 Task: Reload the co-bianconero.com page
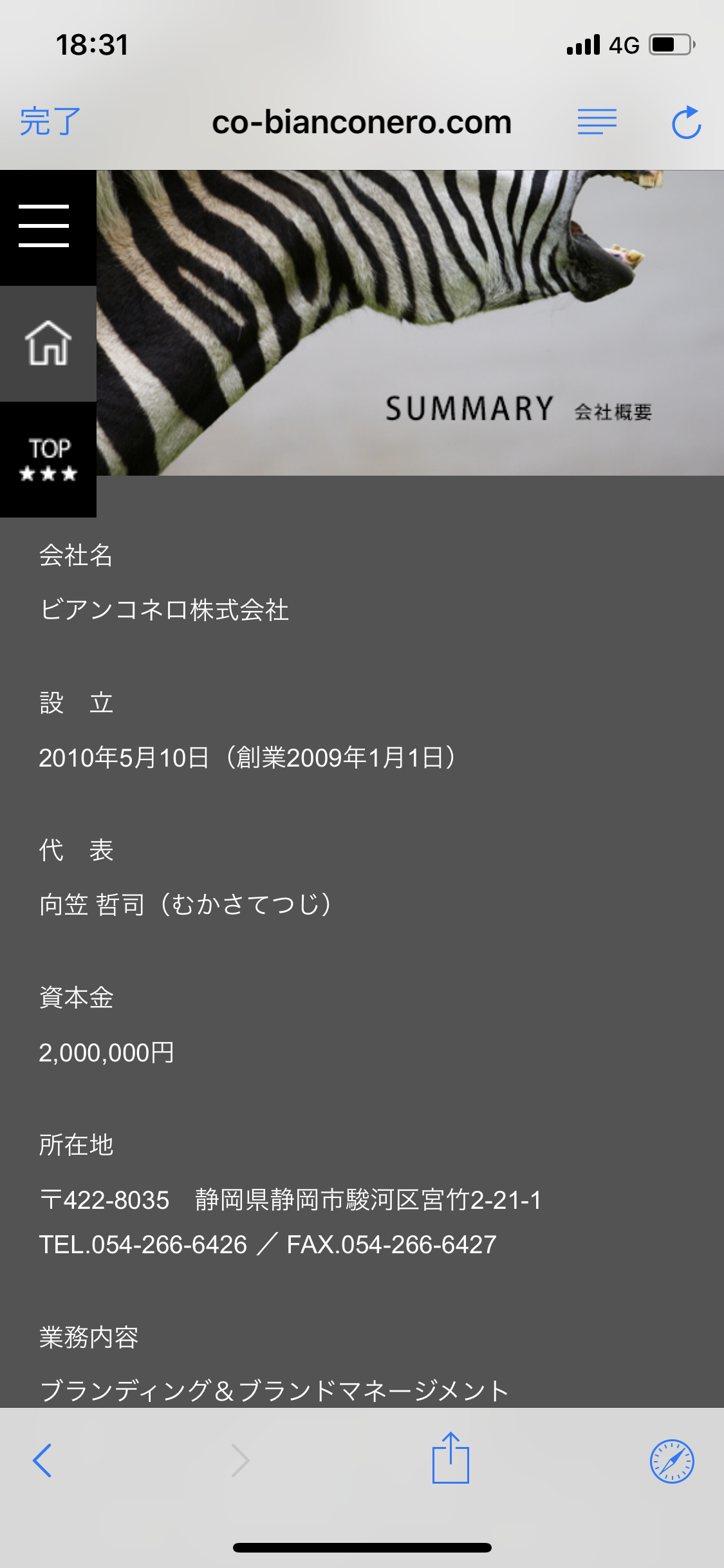pos(686,122)
